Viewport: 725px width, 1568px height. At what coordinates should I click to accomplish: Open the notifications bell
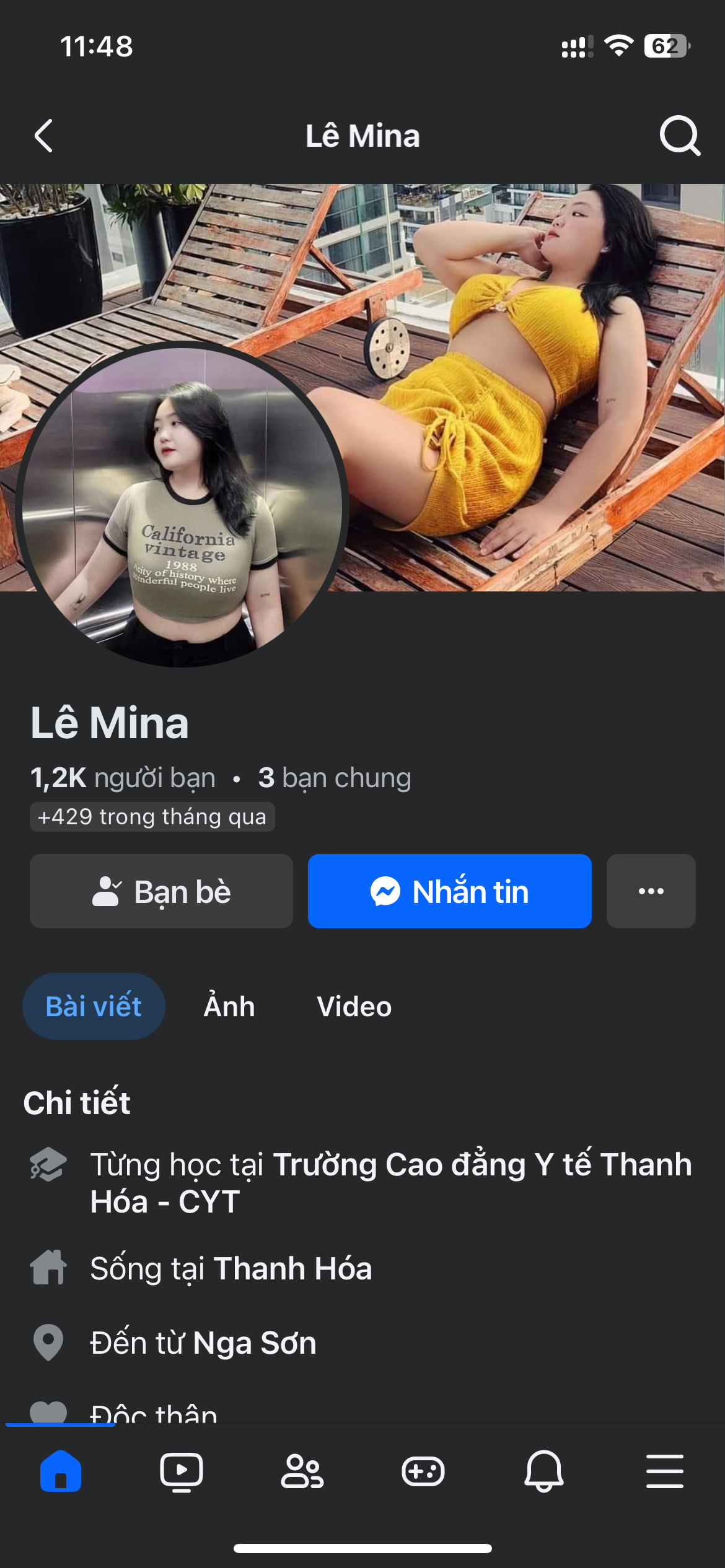tap(543, 1471)
